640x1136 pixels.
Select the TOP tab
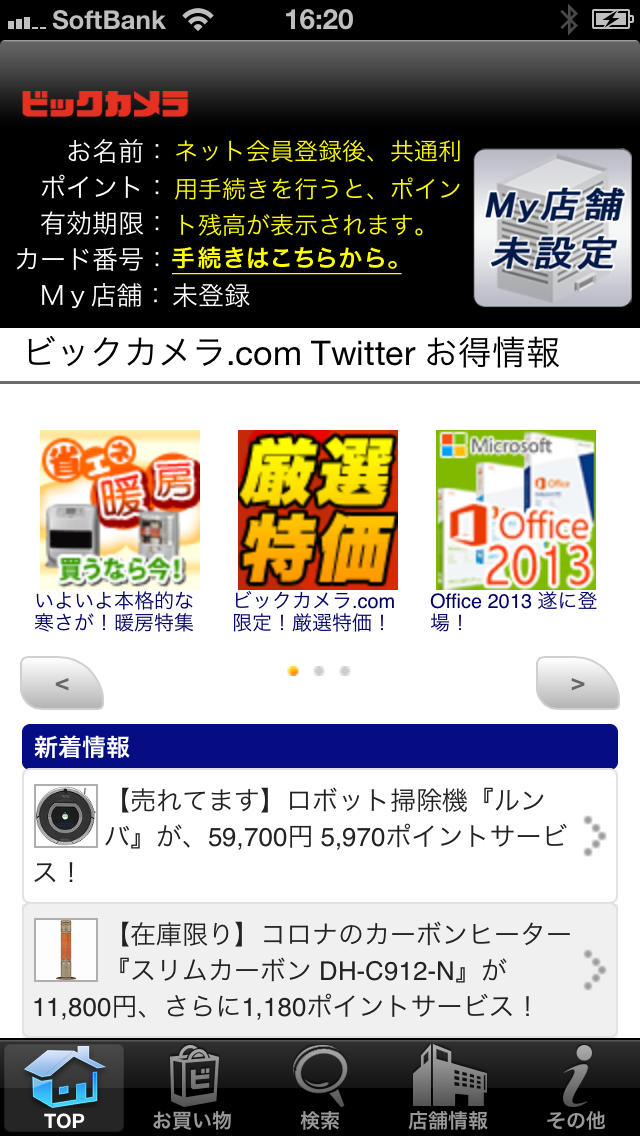[64, 1088]
